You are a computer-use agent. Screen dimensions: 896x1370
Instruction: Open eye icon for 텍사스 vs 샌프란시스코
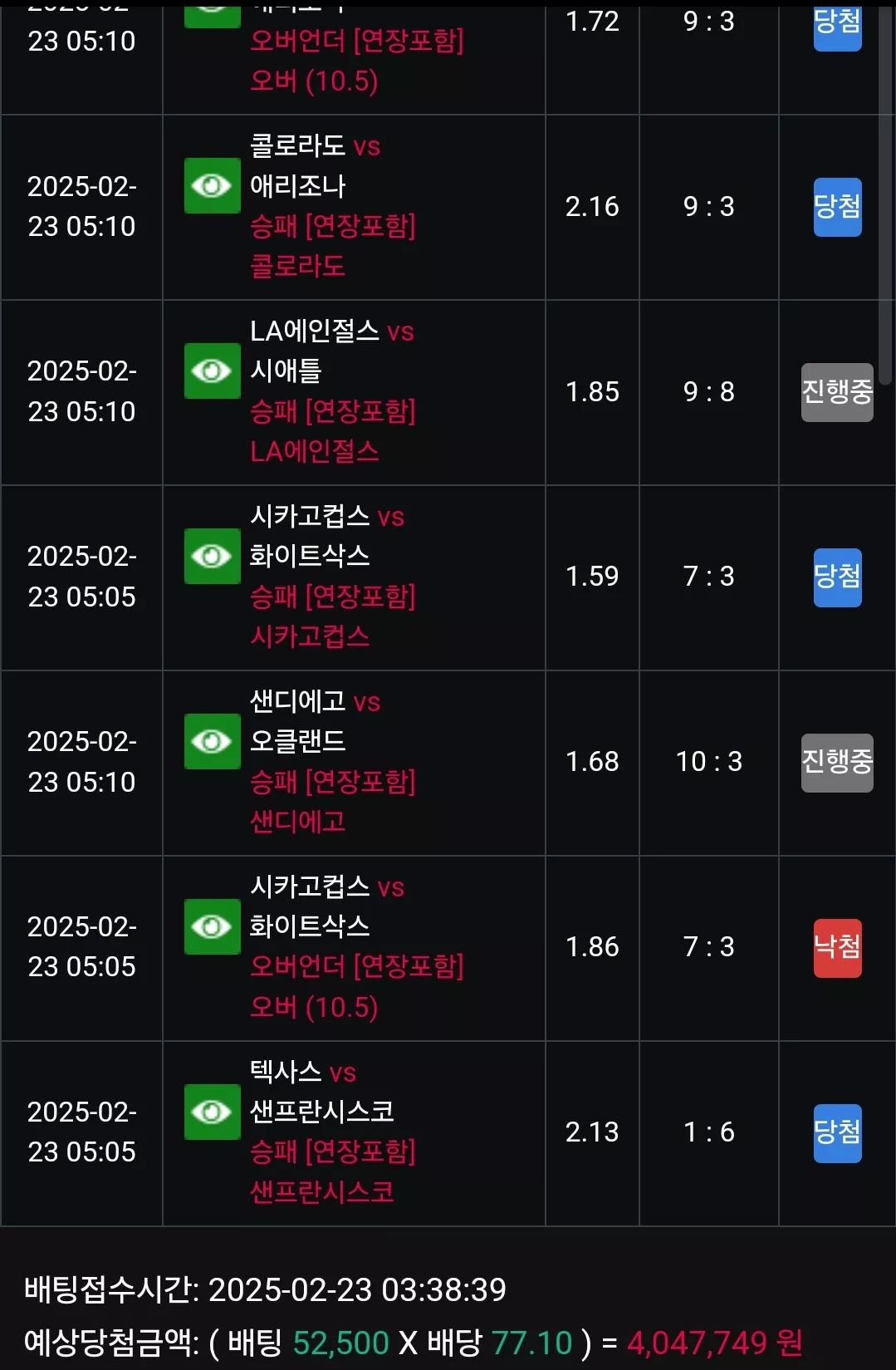click(212, 1112)
